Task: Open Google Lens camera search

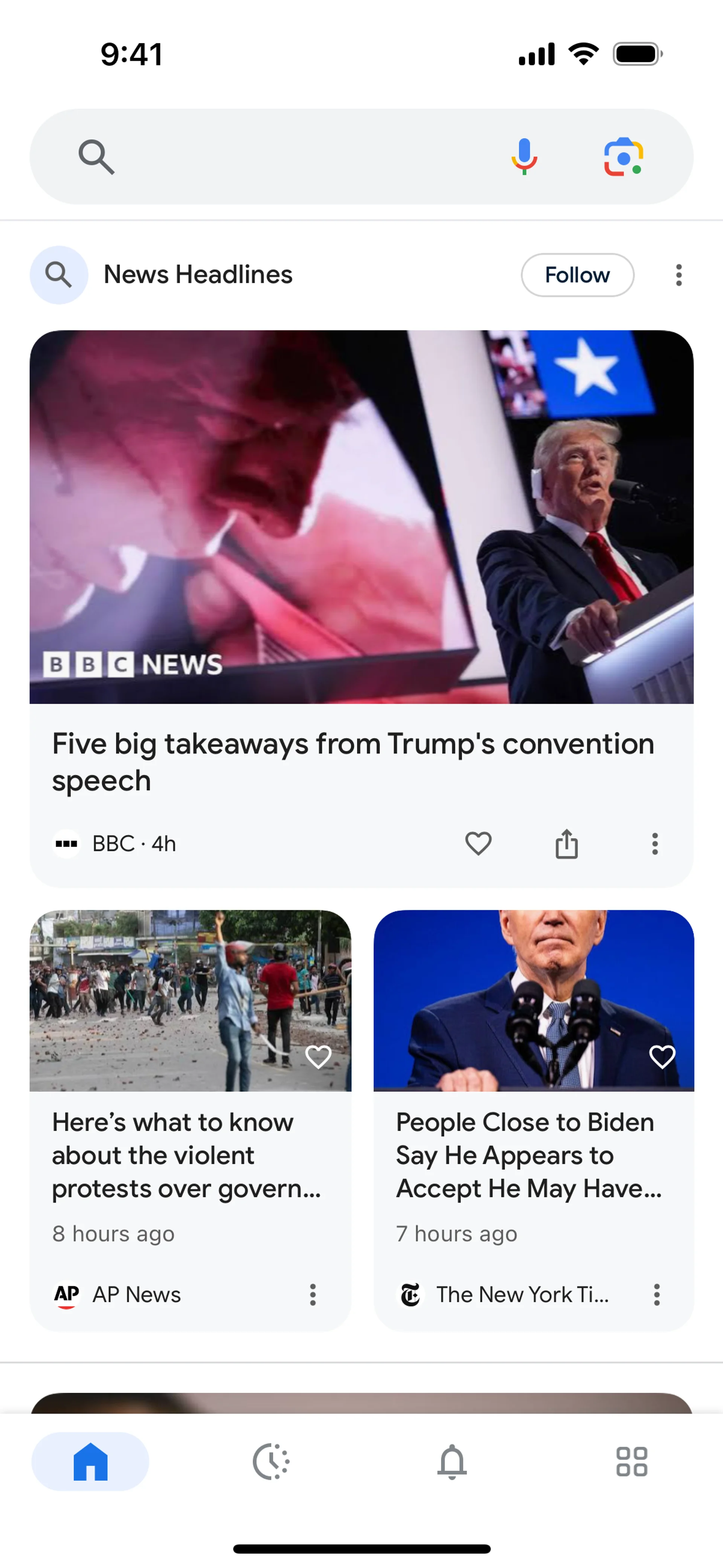Action: tap(623, 157)
